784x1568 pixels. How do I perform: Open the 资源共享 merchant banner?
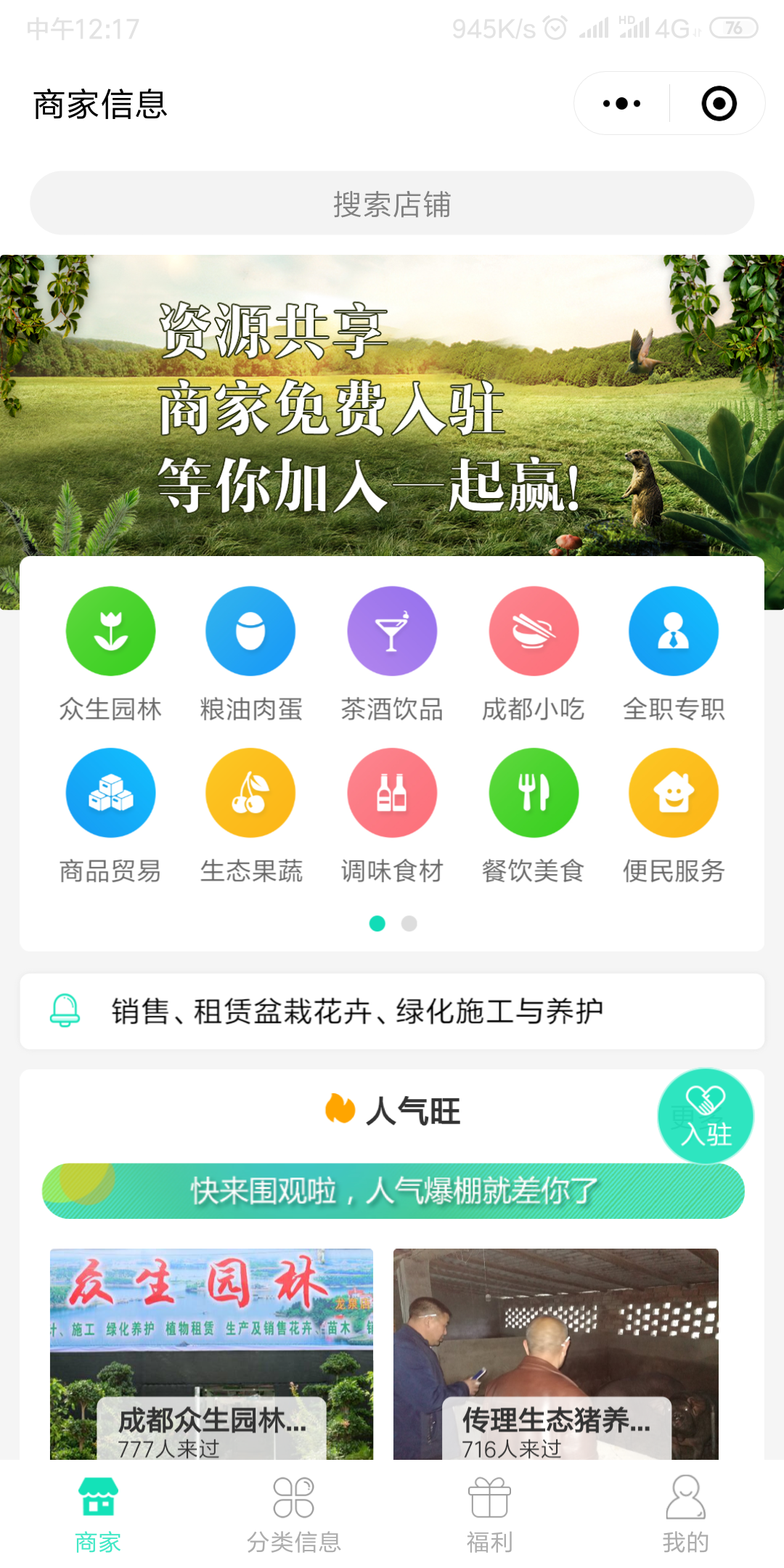click(x=392, y=407)
